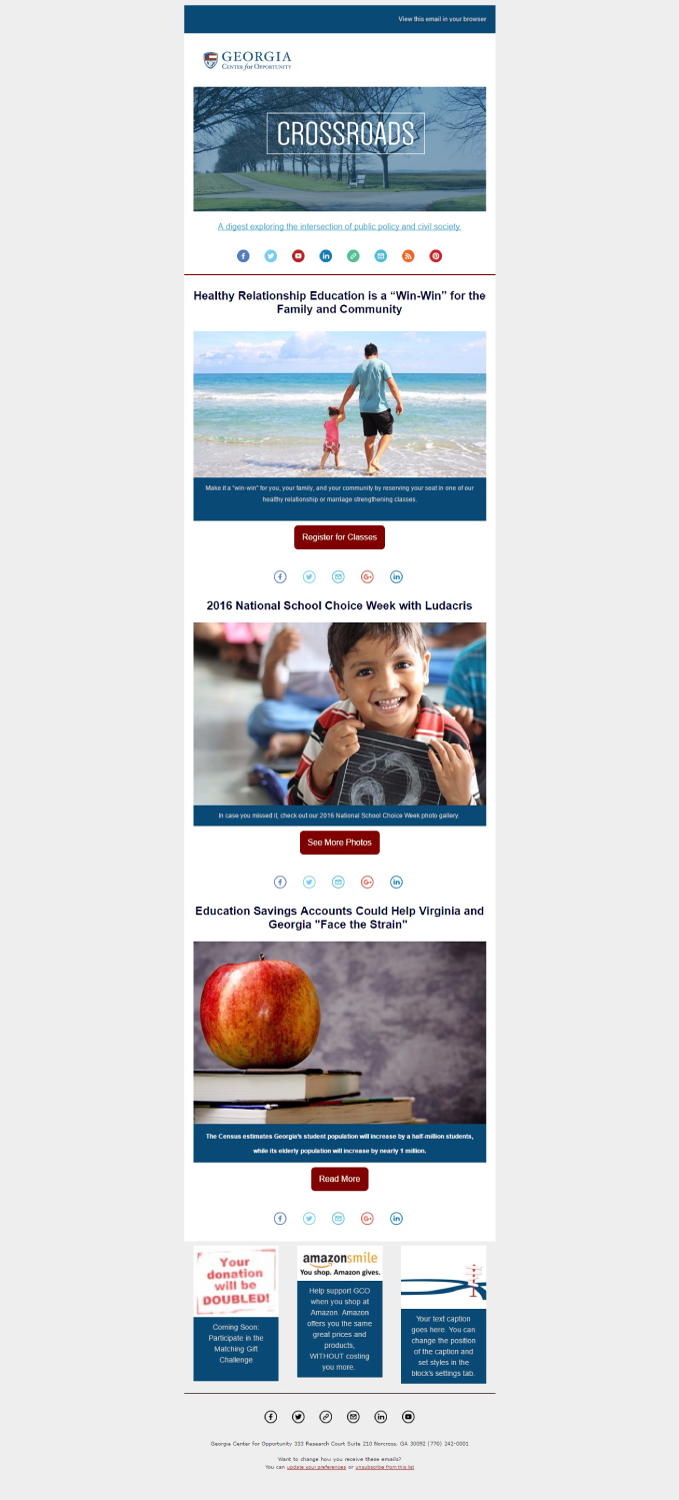Screen dimensions: 679x1500
Task: Open the digest tagline link under Crossroads
Action: pyautogui.click(x=339, y=227)
